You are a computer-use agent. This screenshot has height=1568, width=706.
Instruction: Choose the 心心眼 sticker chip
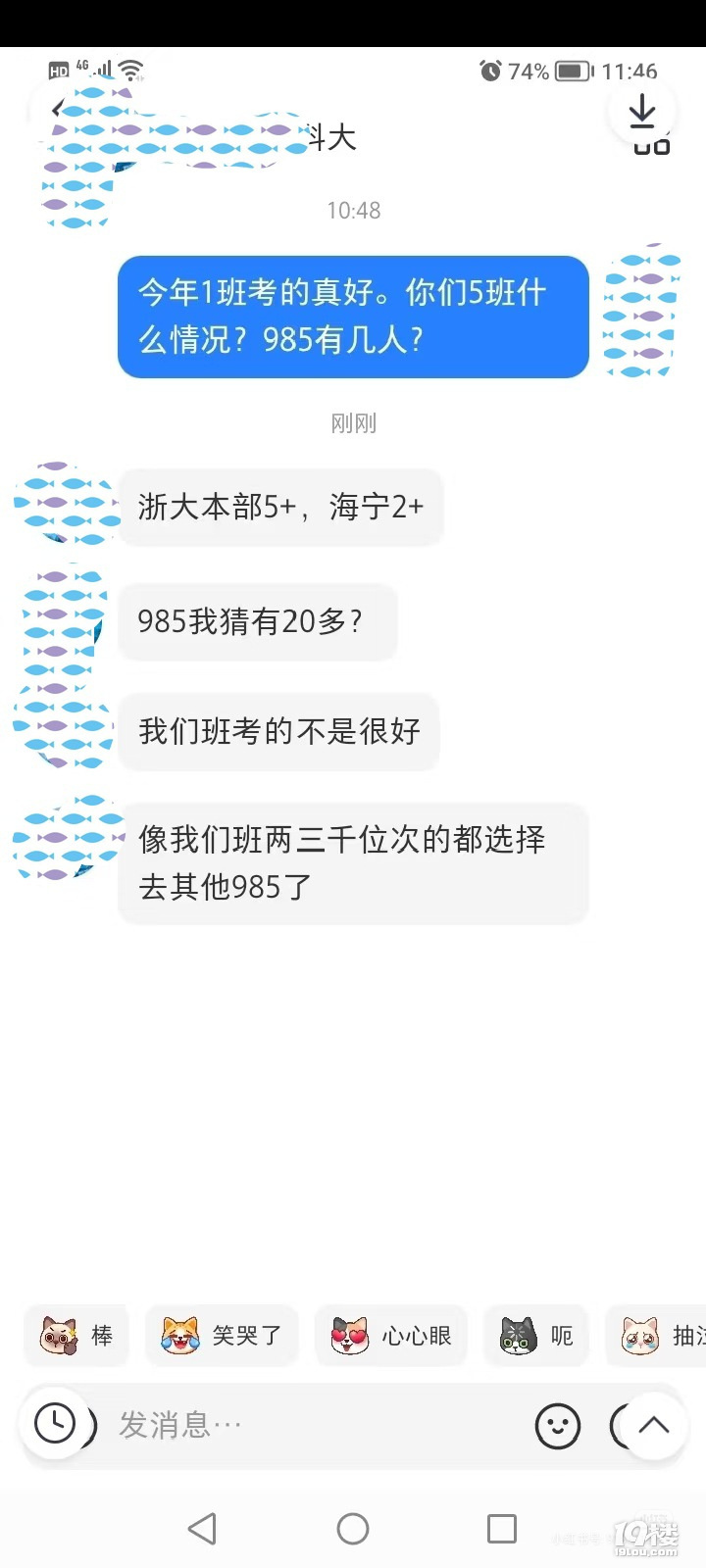(x=391, y=1335)
